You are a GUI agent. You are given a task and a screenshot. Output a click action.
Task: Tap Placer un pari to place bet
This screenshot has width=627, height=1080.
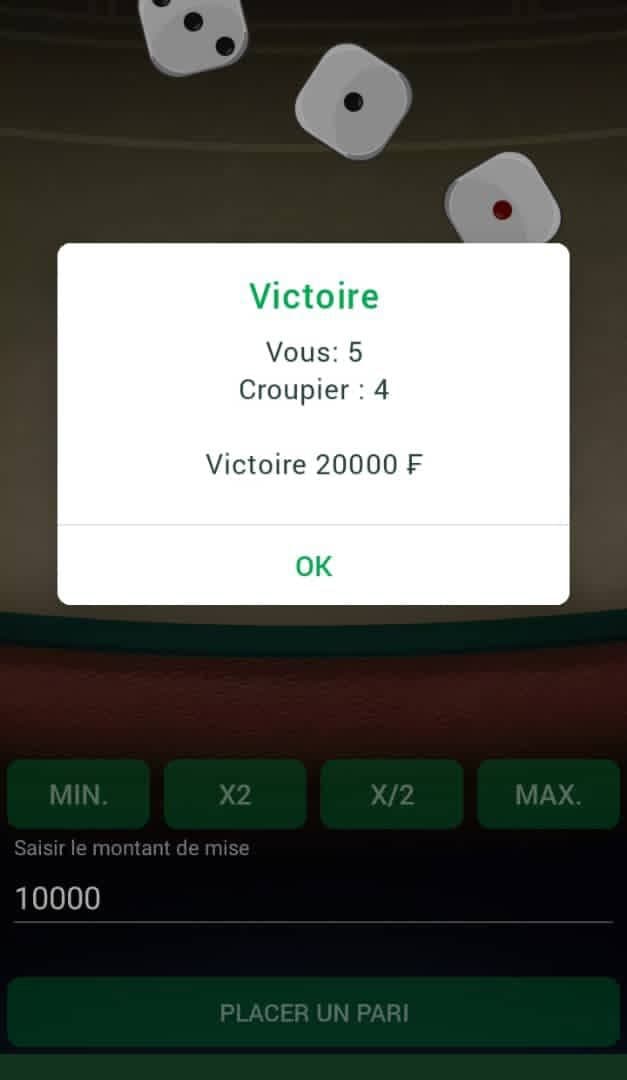pyautogui.click(x=313, y=1012)
